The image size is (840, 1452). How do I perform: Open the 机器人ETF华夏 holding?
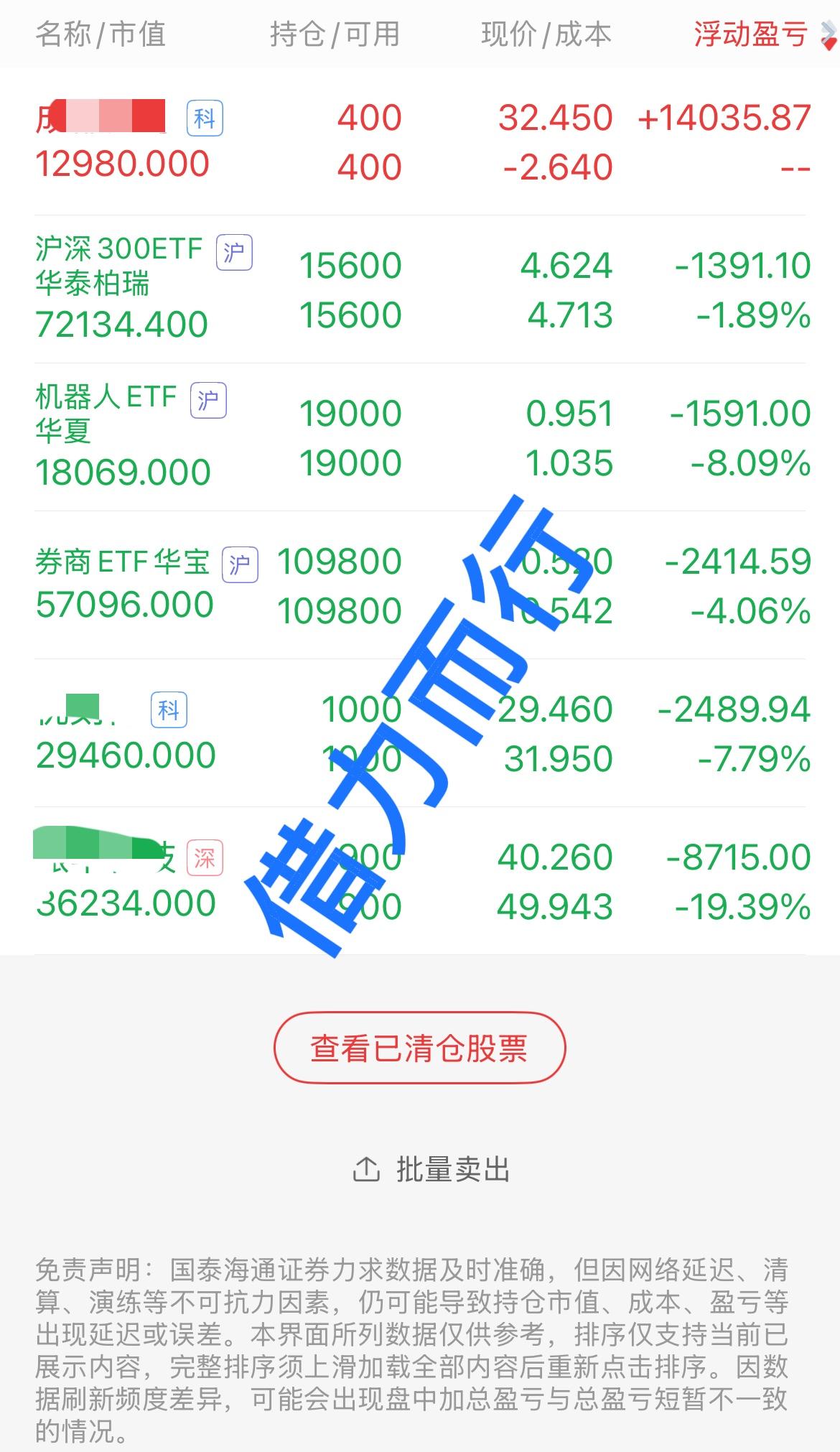[x=420, y=437]
